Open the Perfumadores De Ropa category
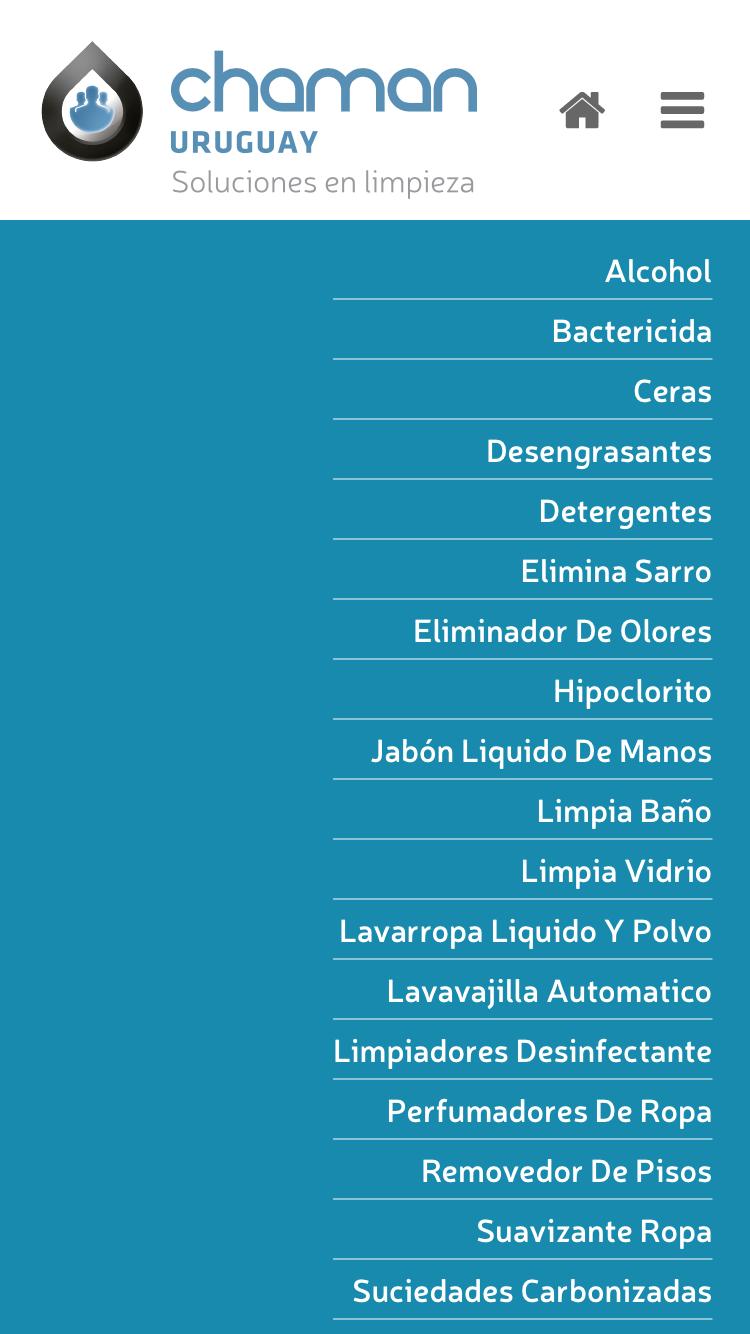This screenshot has height=1334, width=750. pyautogui.click(x=549, y=1111)
